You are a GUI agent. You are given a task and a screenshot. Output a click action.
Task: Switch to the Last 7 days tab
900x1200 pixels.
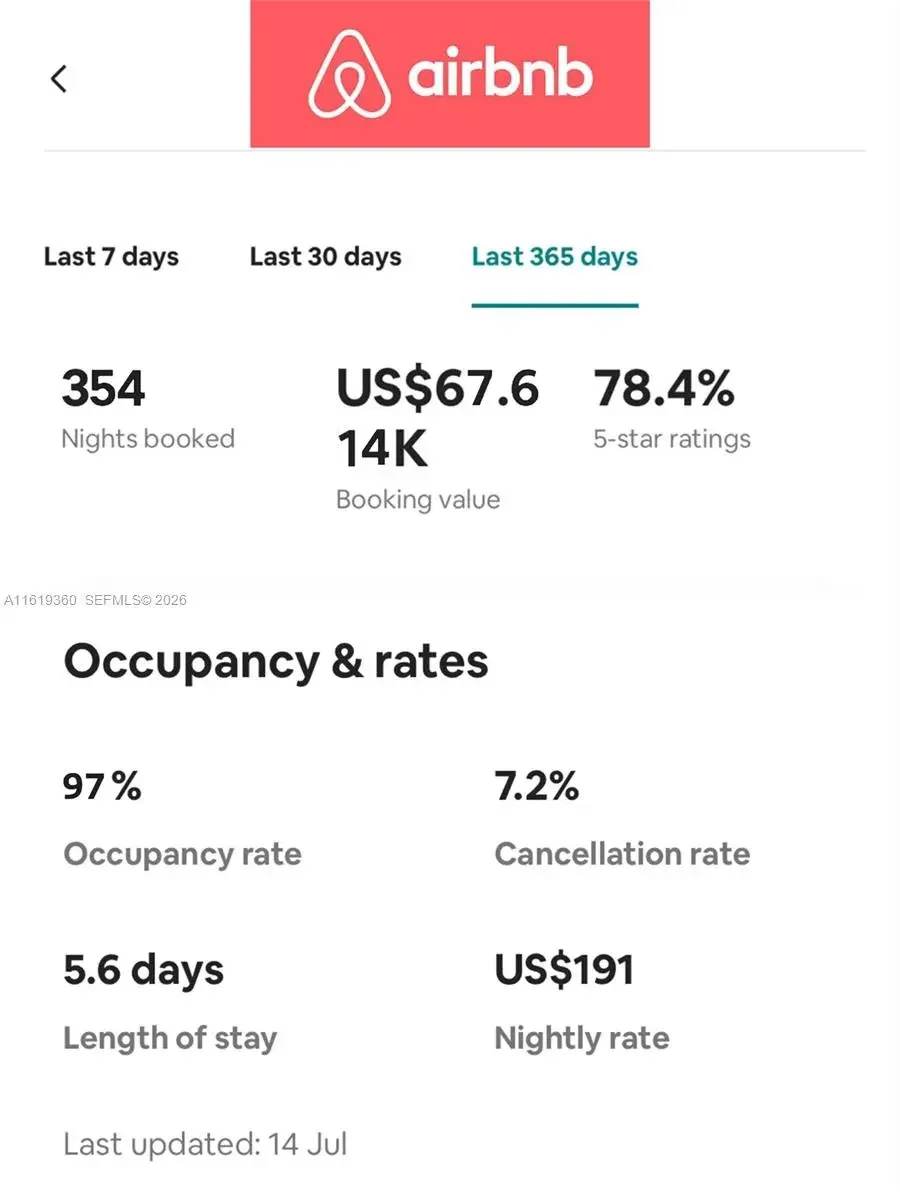[111, 257]
